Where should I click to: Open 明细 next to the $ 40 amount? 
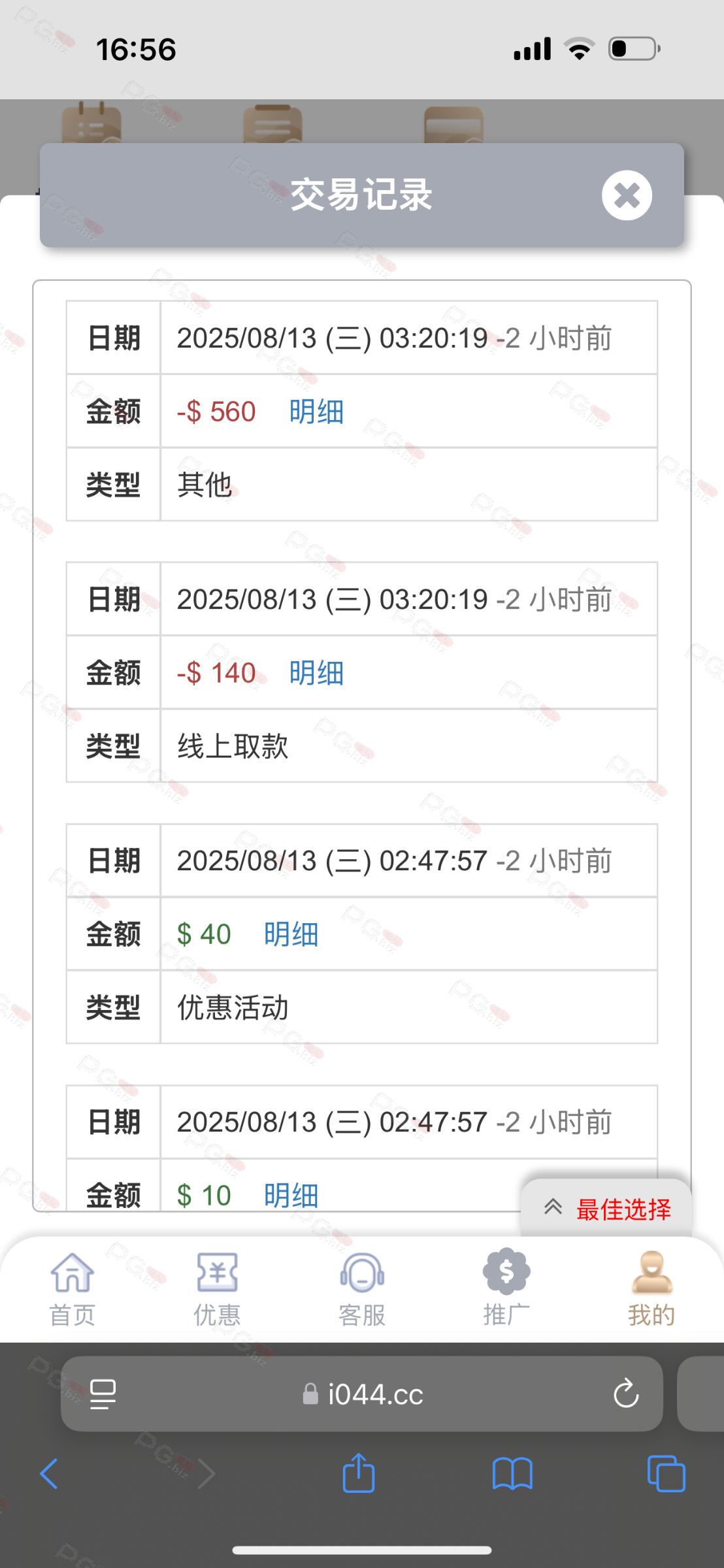[x=291, y=934]
